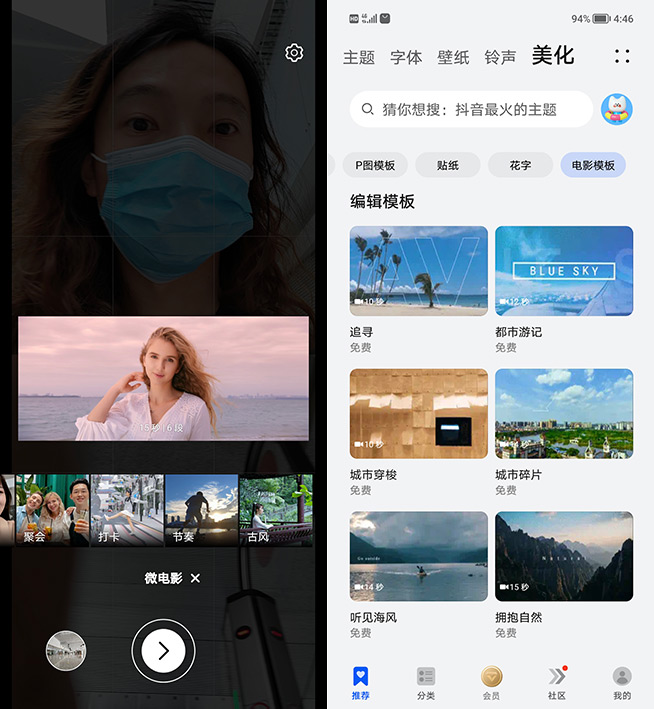654x709 pixels.
Task: Go to the 分类 bottom tab
Action: 426,683
